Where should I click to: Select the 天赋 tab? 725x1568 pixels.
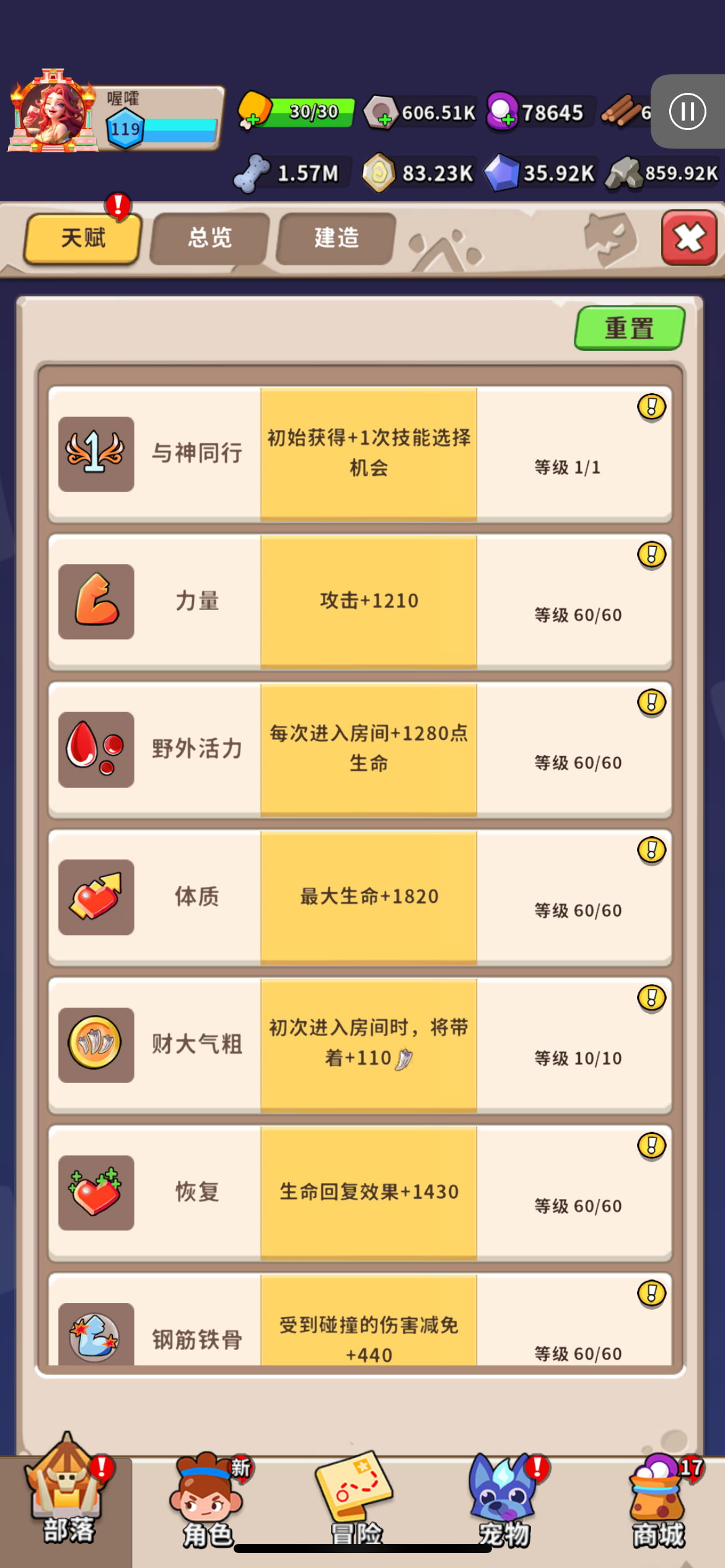point(82,238)
